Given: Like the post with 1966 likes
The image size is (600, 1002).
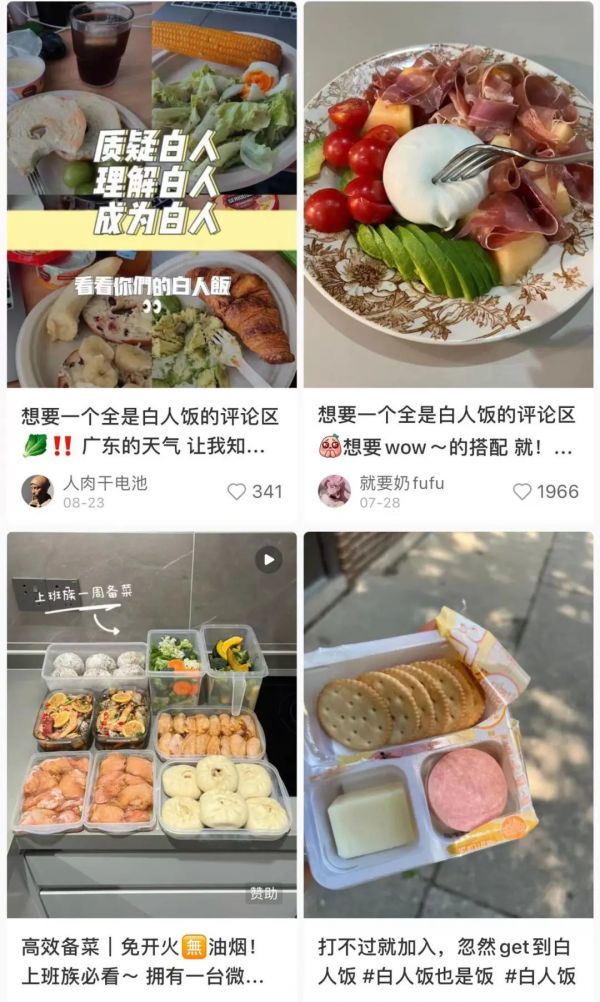Looking at the screenshot, I should pyautogui.click(x=522, y=491).
